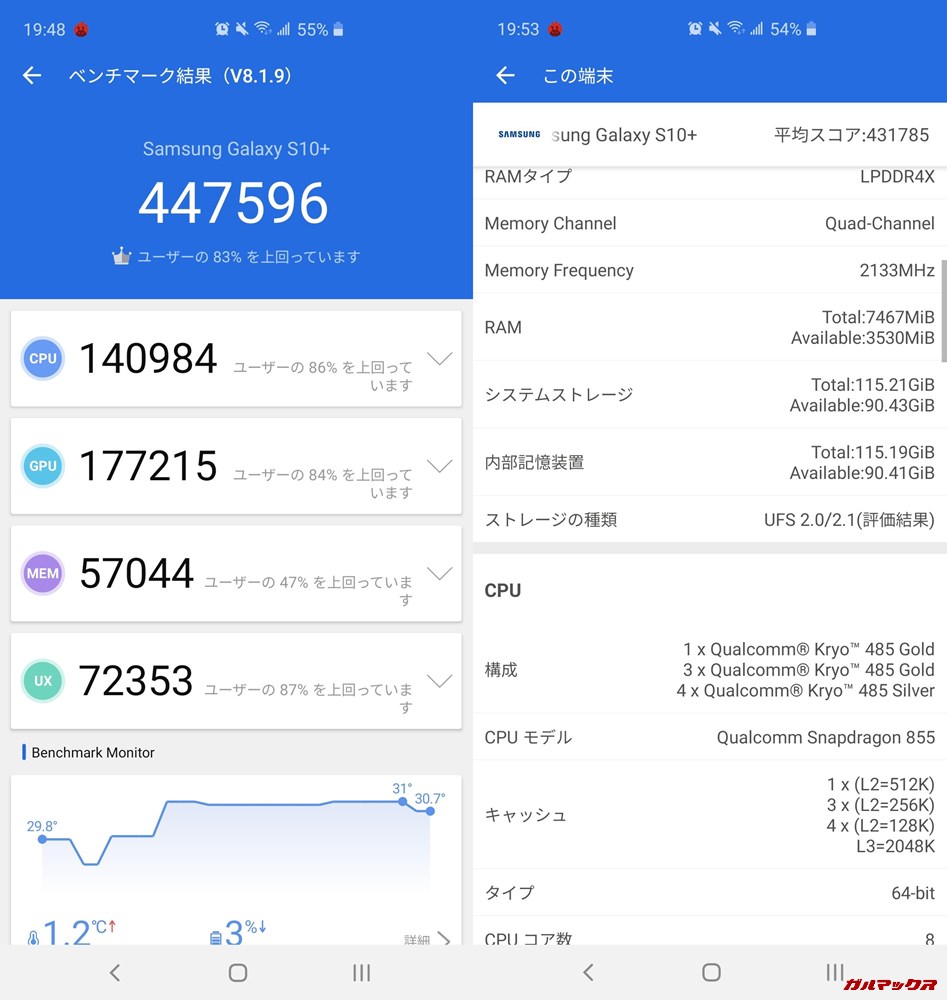The width and height of the screenshot is (947, 1000).
Task: Collapse the MEM score section chevron
Action: tap(440, 573)
